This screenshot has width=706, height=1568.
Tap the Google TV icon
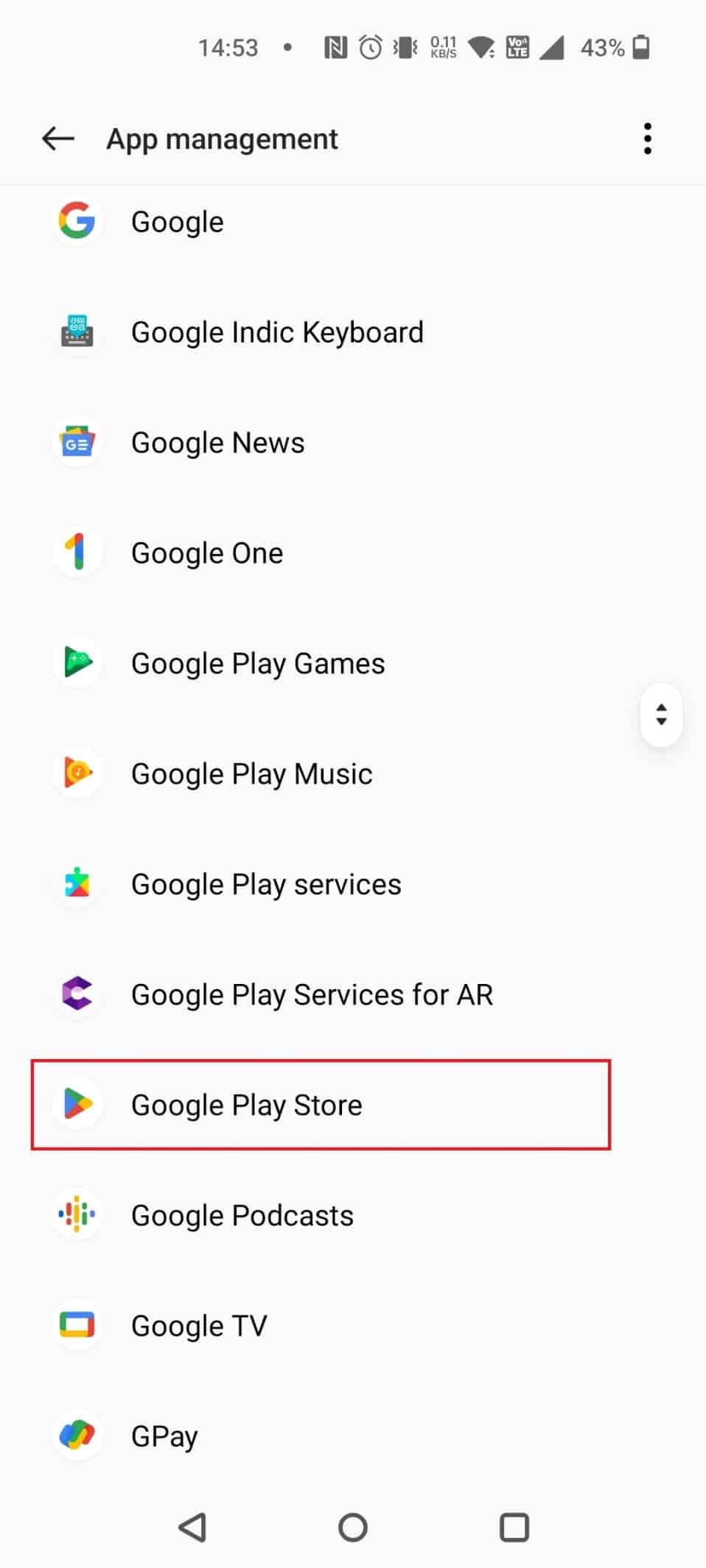click(77, 1325)
